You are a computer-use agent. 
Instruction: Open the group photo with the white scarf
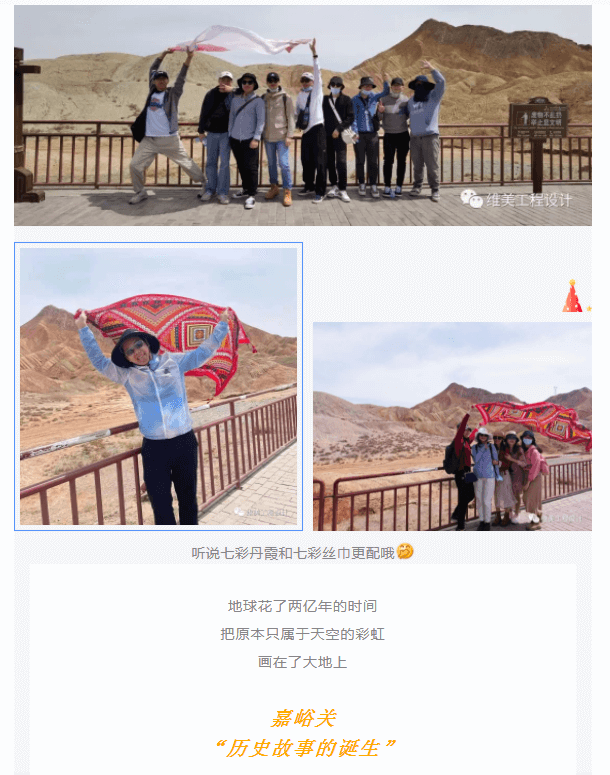coord(303,115)
